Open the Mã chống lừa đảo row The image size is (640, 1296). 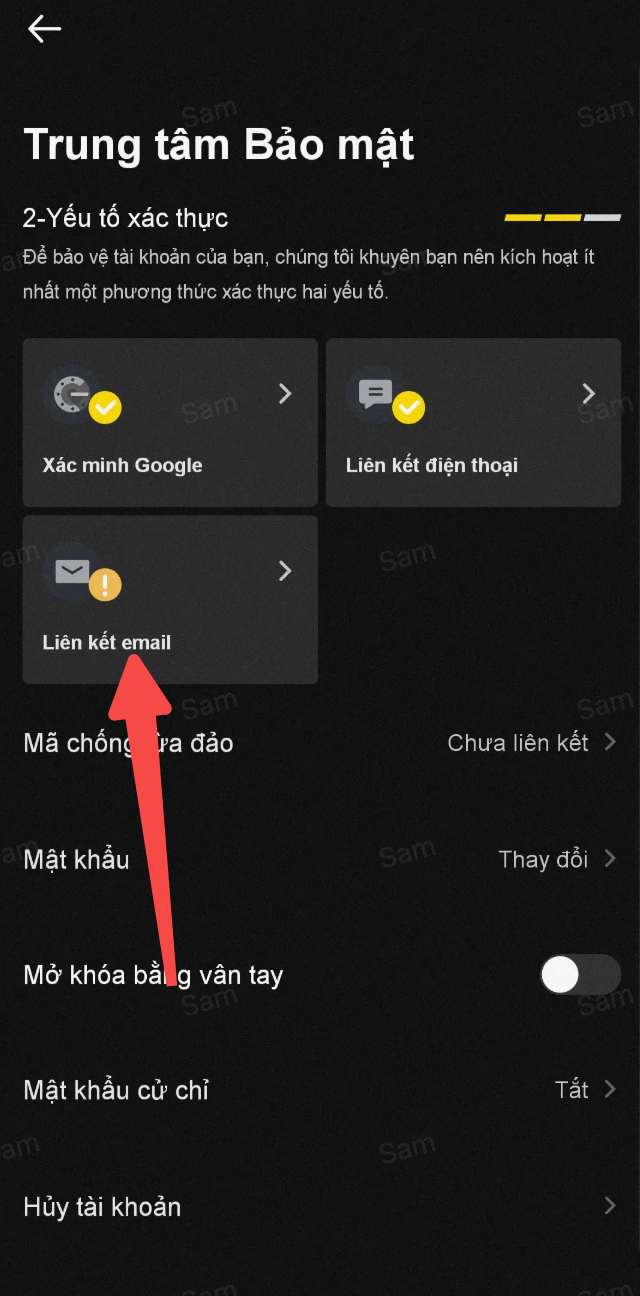tap(320, 743)
